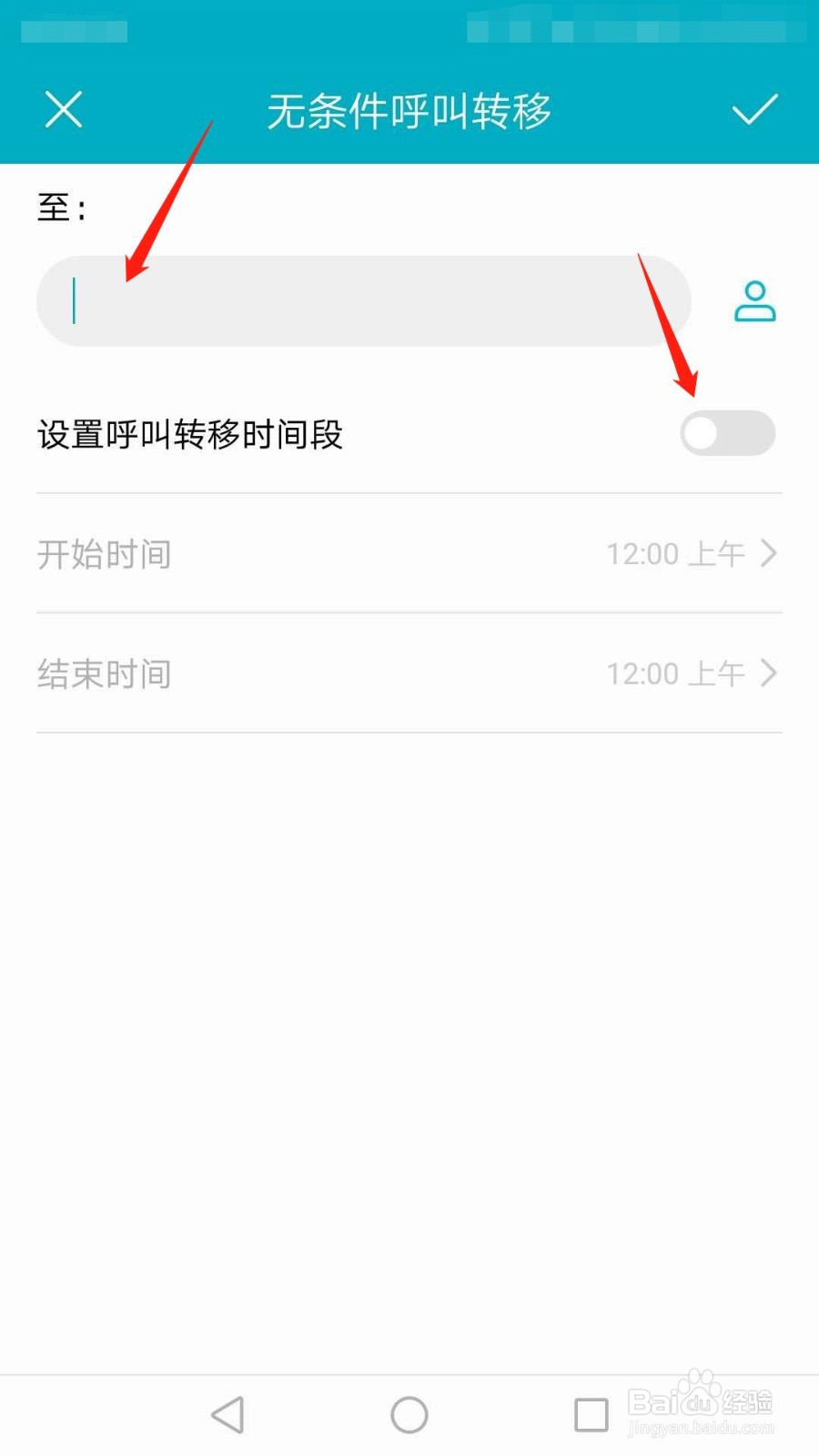This screenshot has width=819, height=1456.
Task: Tap the Android home circle button
Action: (409, 1414)
